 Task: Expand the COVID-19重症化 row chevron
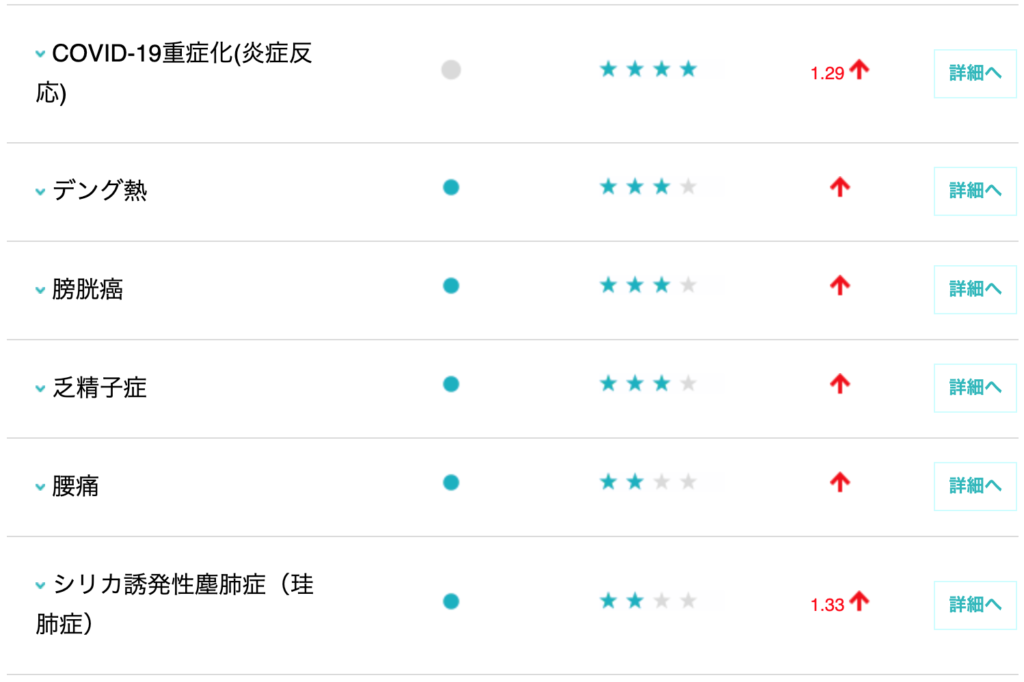pyautogui.click(x=40, y=54)
